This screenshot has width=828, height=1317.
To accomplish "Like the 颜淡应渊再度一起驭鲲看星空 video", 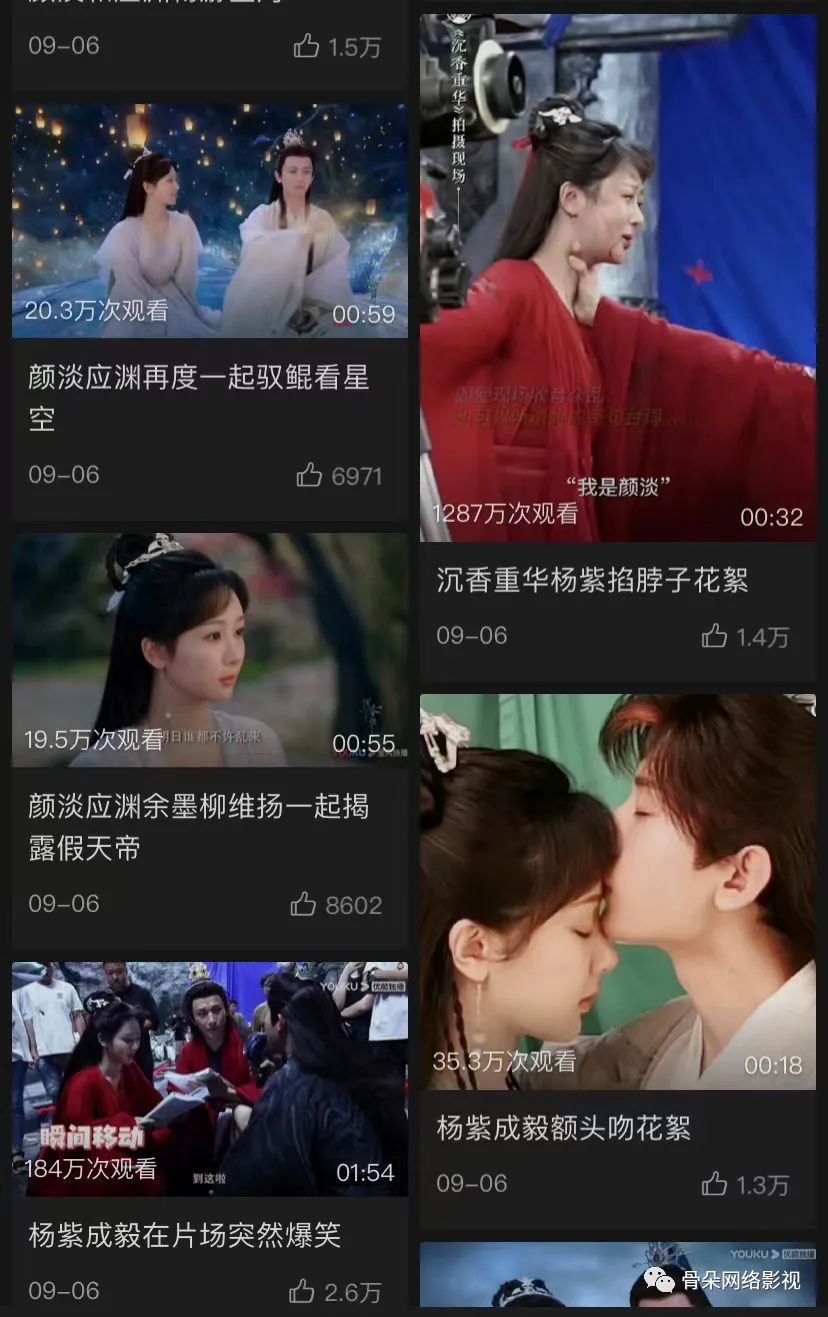I will 309,475.
